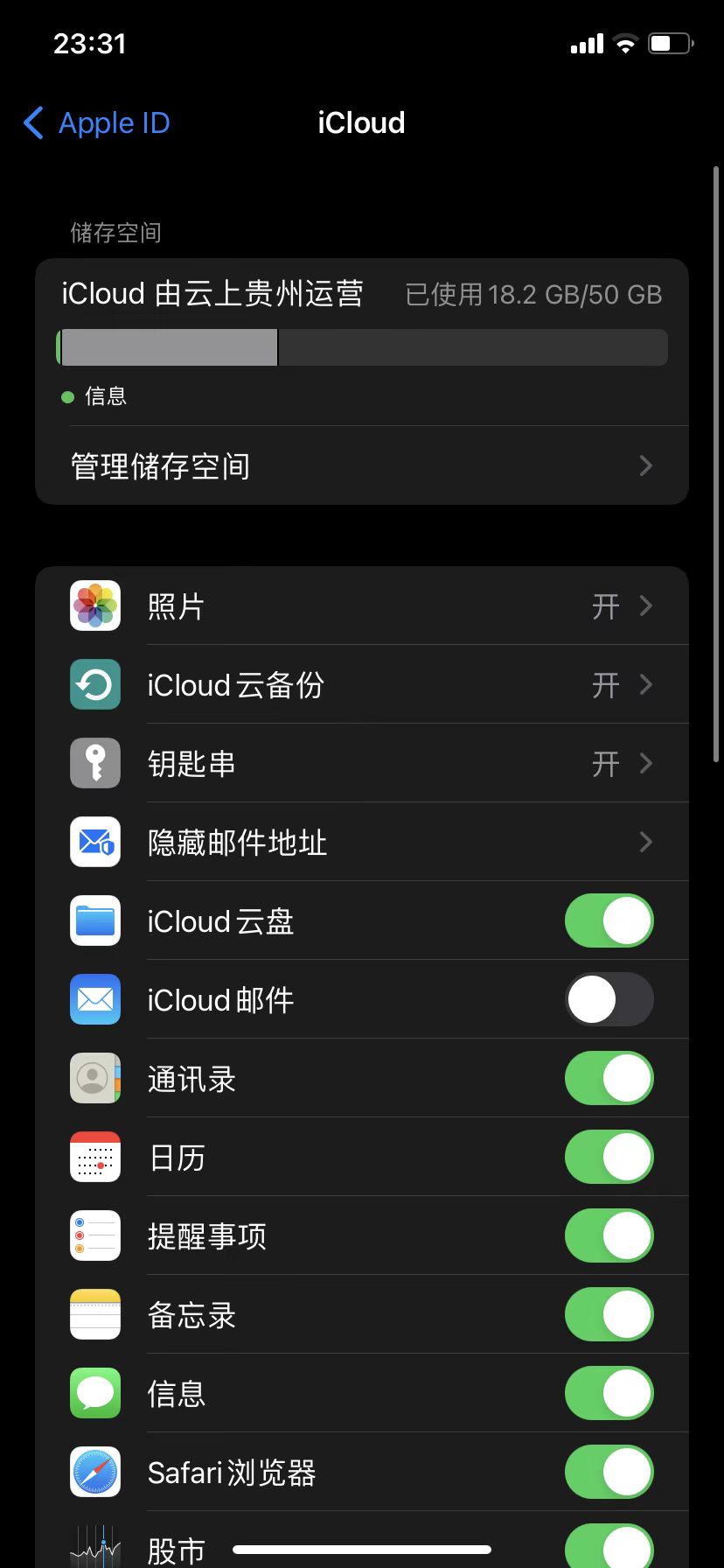724x1568 pixels.
Task: Open 钥匙串 keychain settings
Action: coord(361,763)
